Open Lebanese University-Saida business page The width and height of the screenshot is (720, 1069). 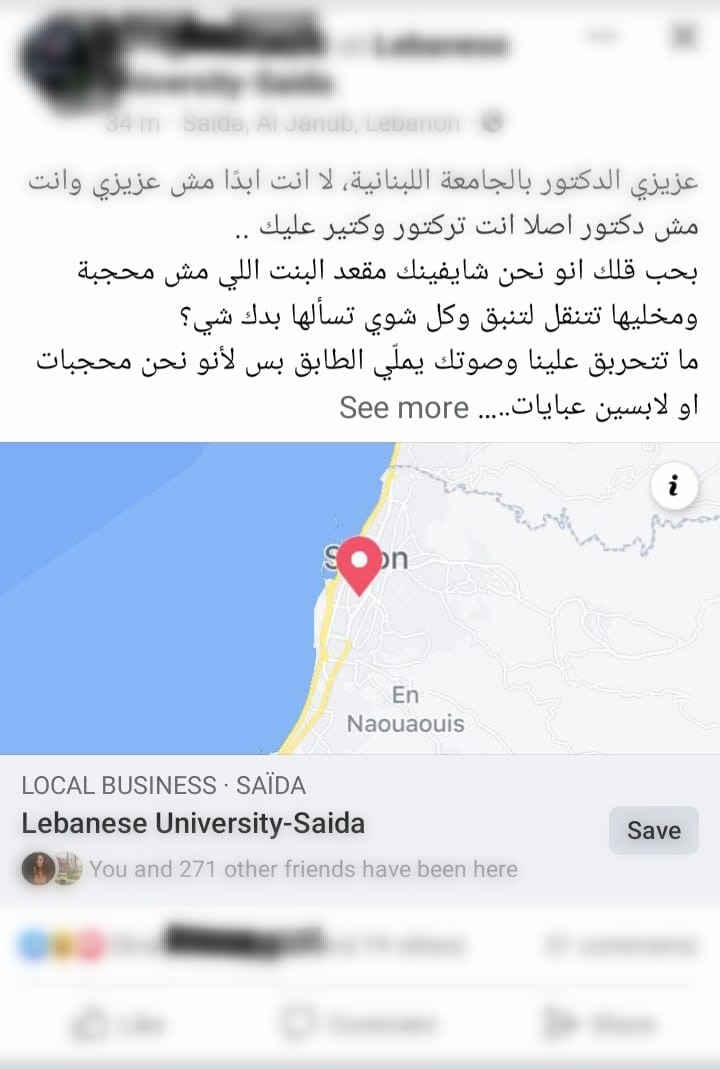193,824
